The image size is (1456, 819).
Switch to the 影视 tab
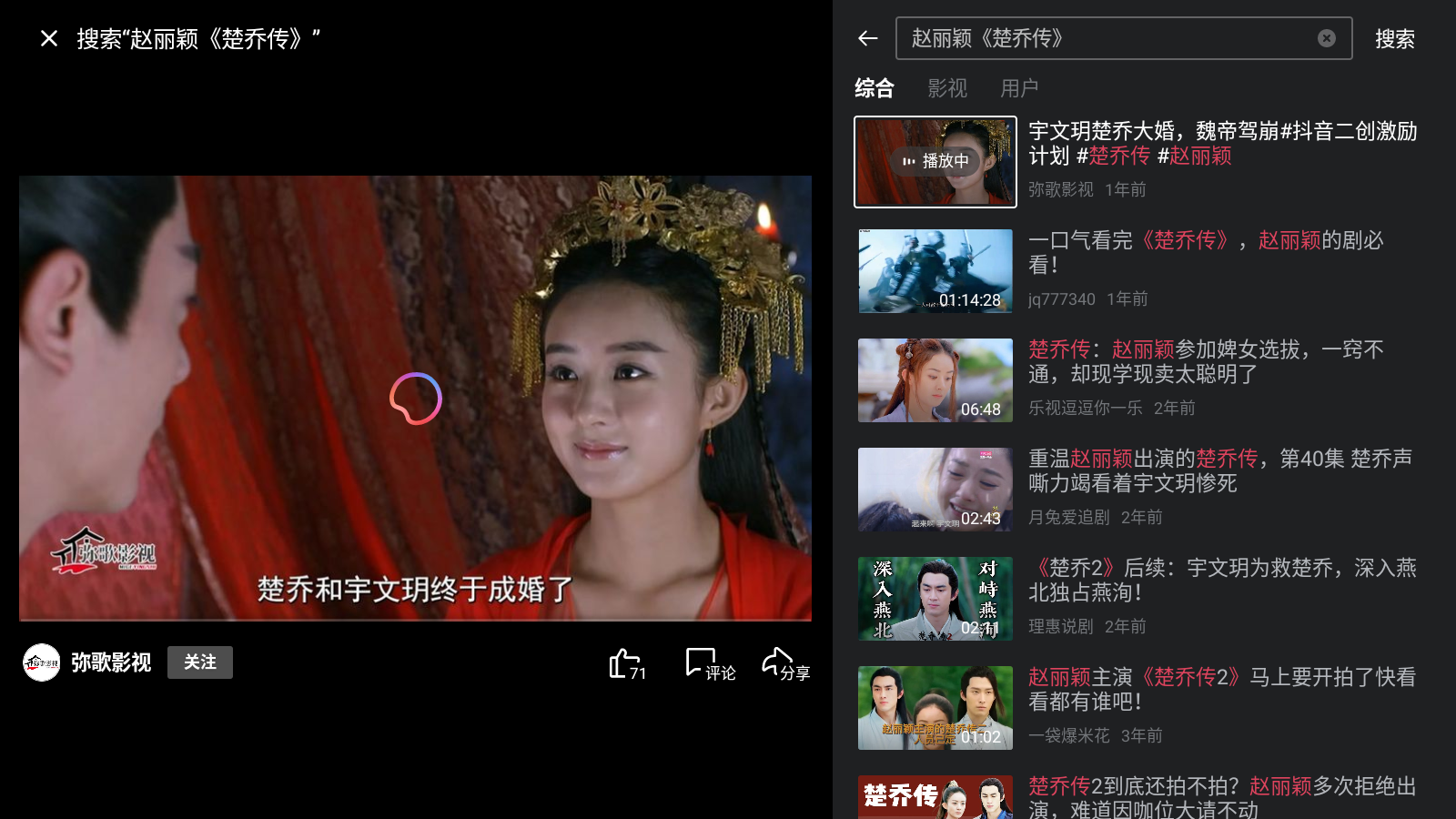click(946, 88)
